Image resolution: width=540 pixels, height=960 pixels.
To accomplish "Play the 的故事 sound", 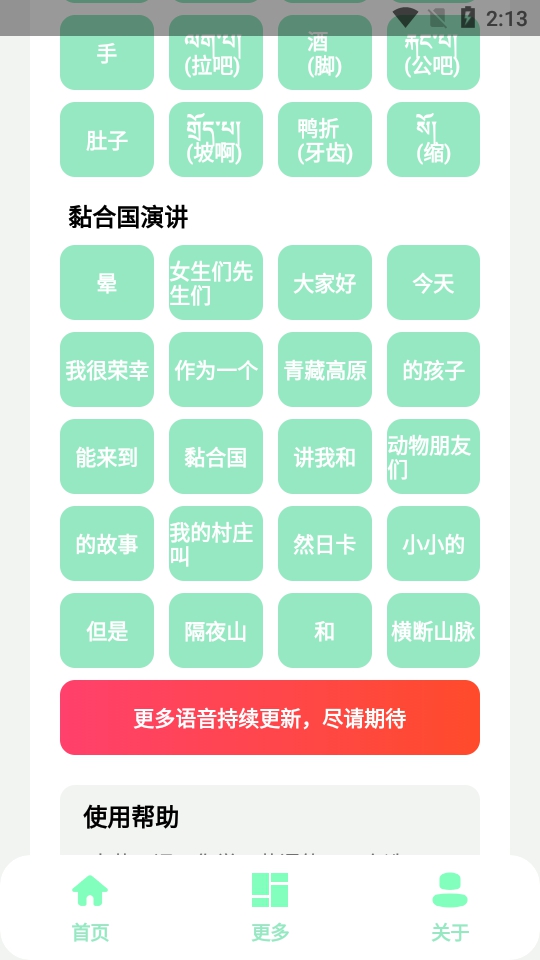I will 107,543.
